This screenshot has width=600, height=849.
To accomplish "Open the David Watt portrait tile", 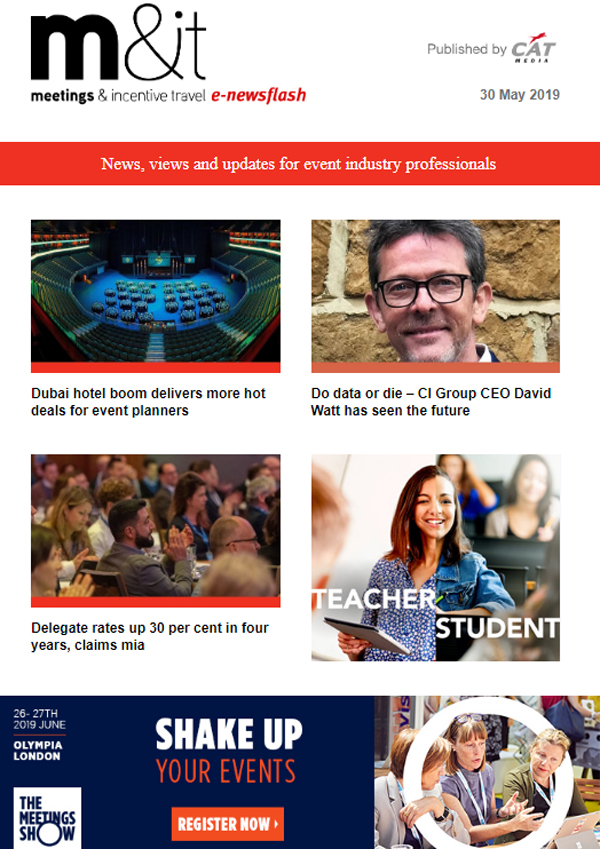I will pyautogui.click(x=435, y=293).
